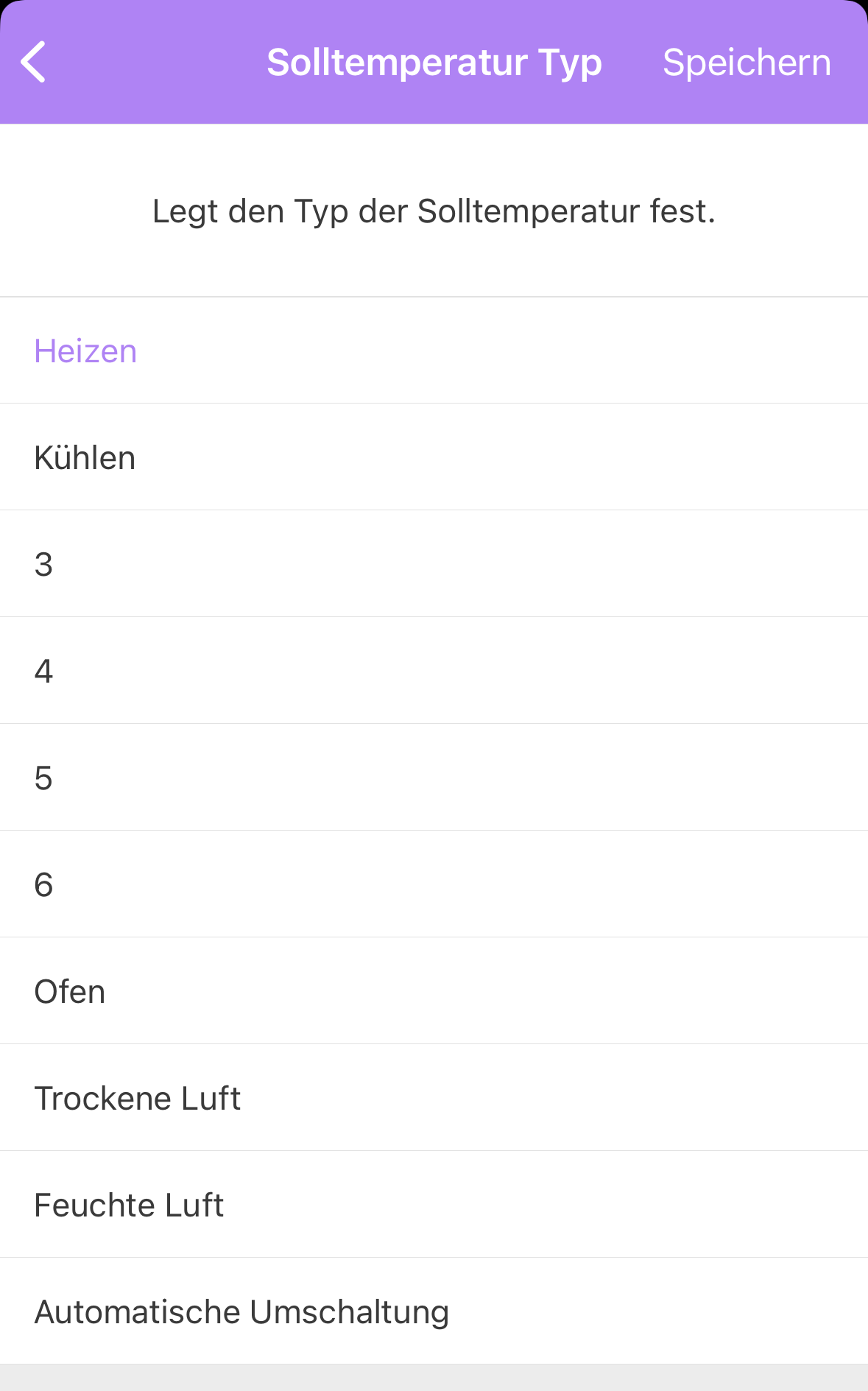Screen dimensions: 868x1391
Task: Tap Speichern to save the selection
Action: 746,63
